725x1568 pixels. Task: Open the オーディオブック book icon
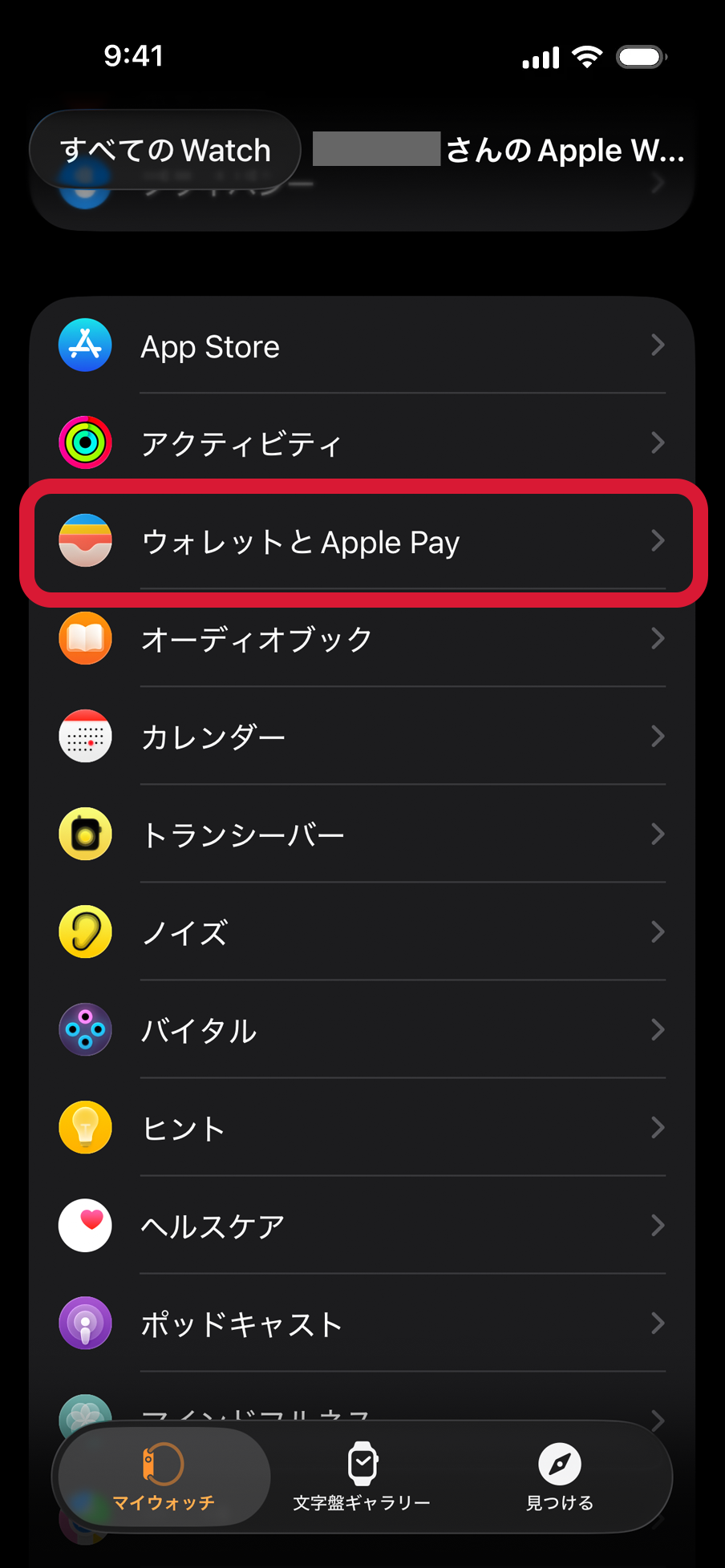85,638
